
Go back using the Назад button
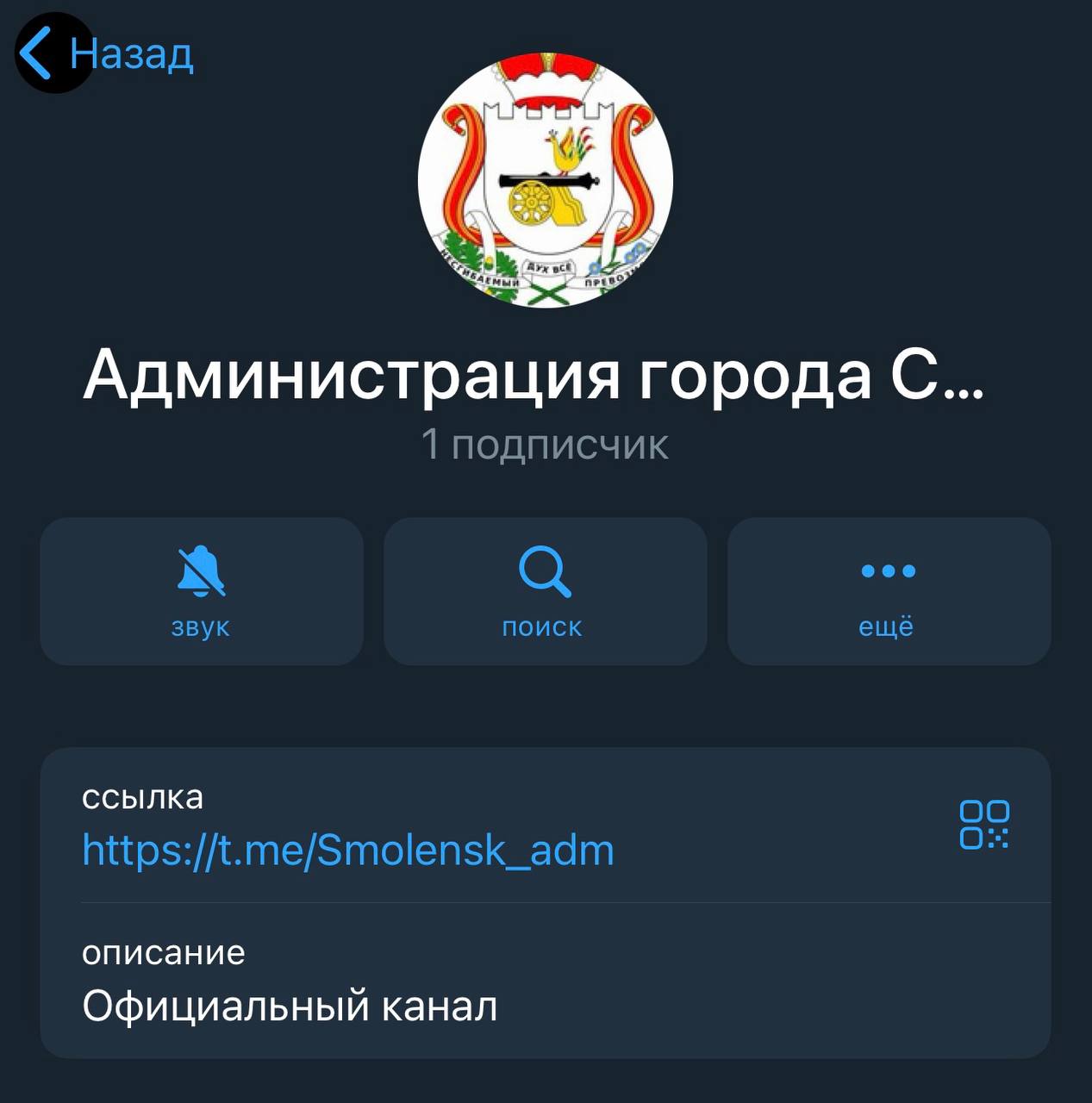105,53
